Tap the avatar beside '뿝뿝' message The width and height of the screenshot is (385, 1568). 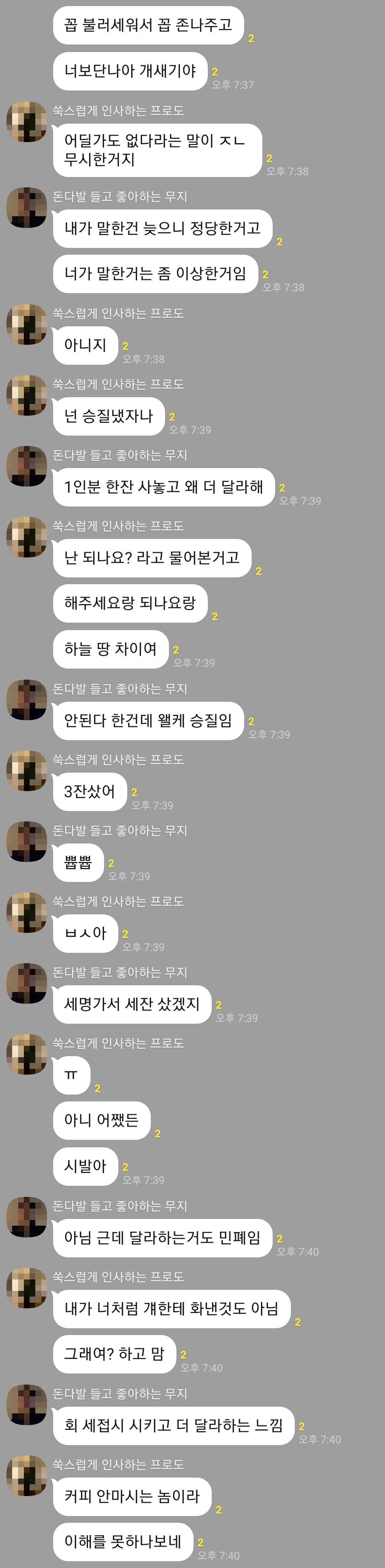[27, 842]
